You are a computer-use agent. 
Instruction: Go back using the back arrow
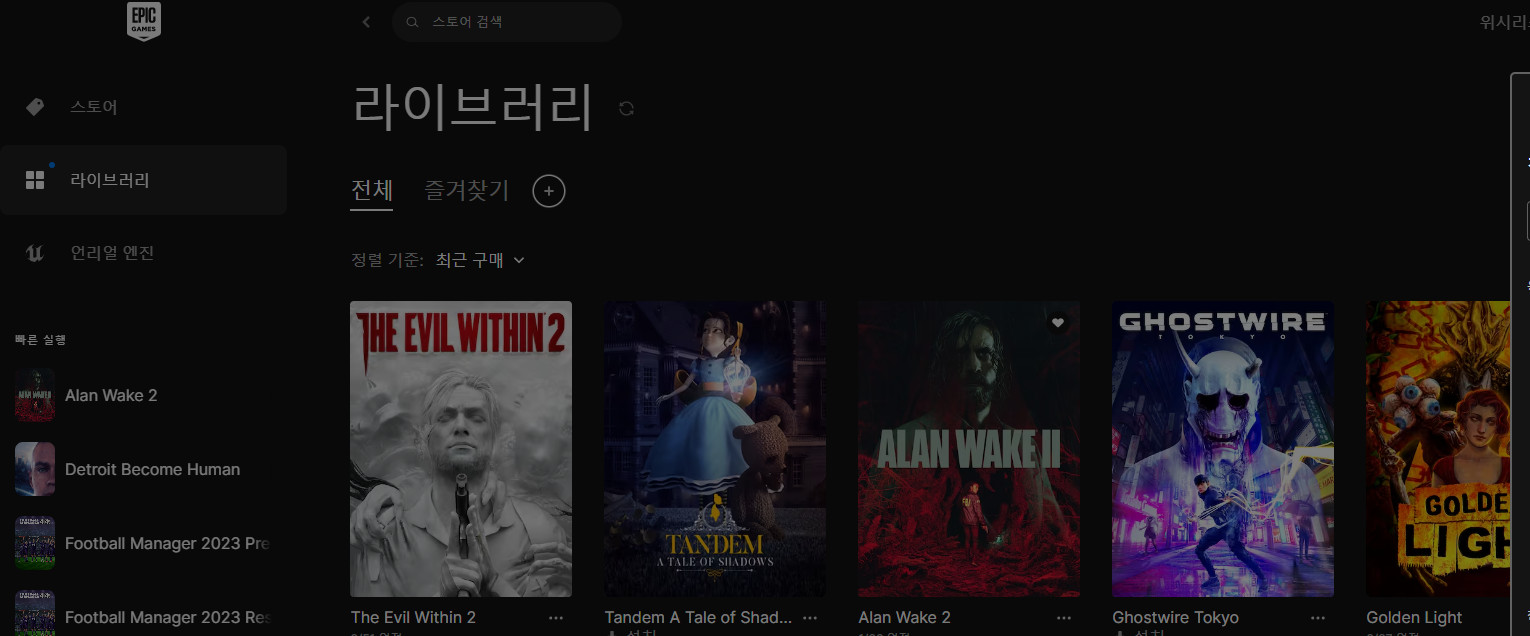click(x=366, y=22)
